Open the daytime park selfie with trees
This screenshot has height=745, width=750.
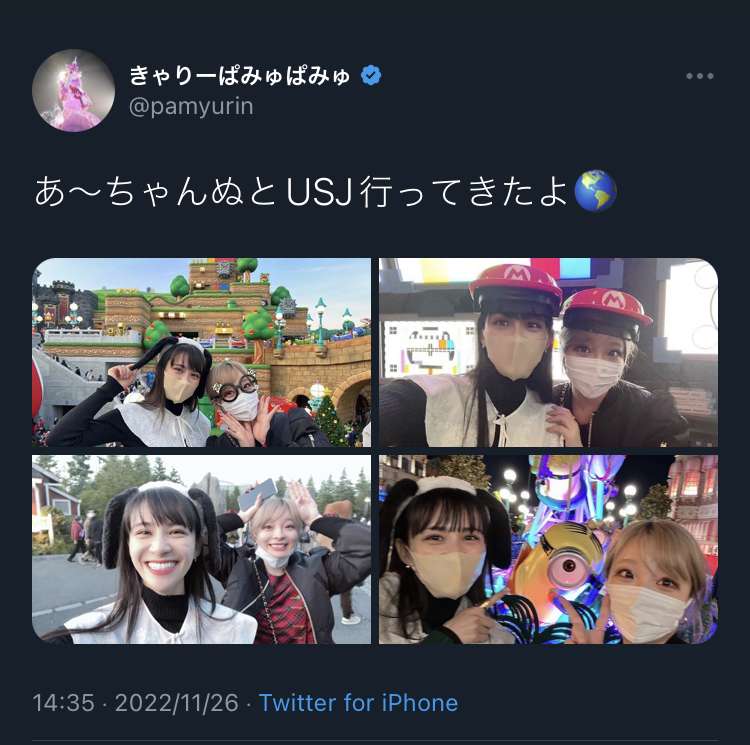tap(202, 549)
